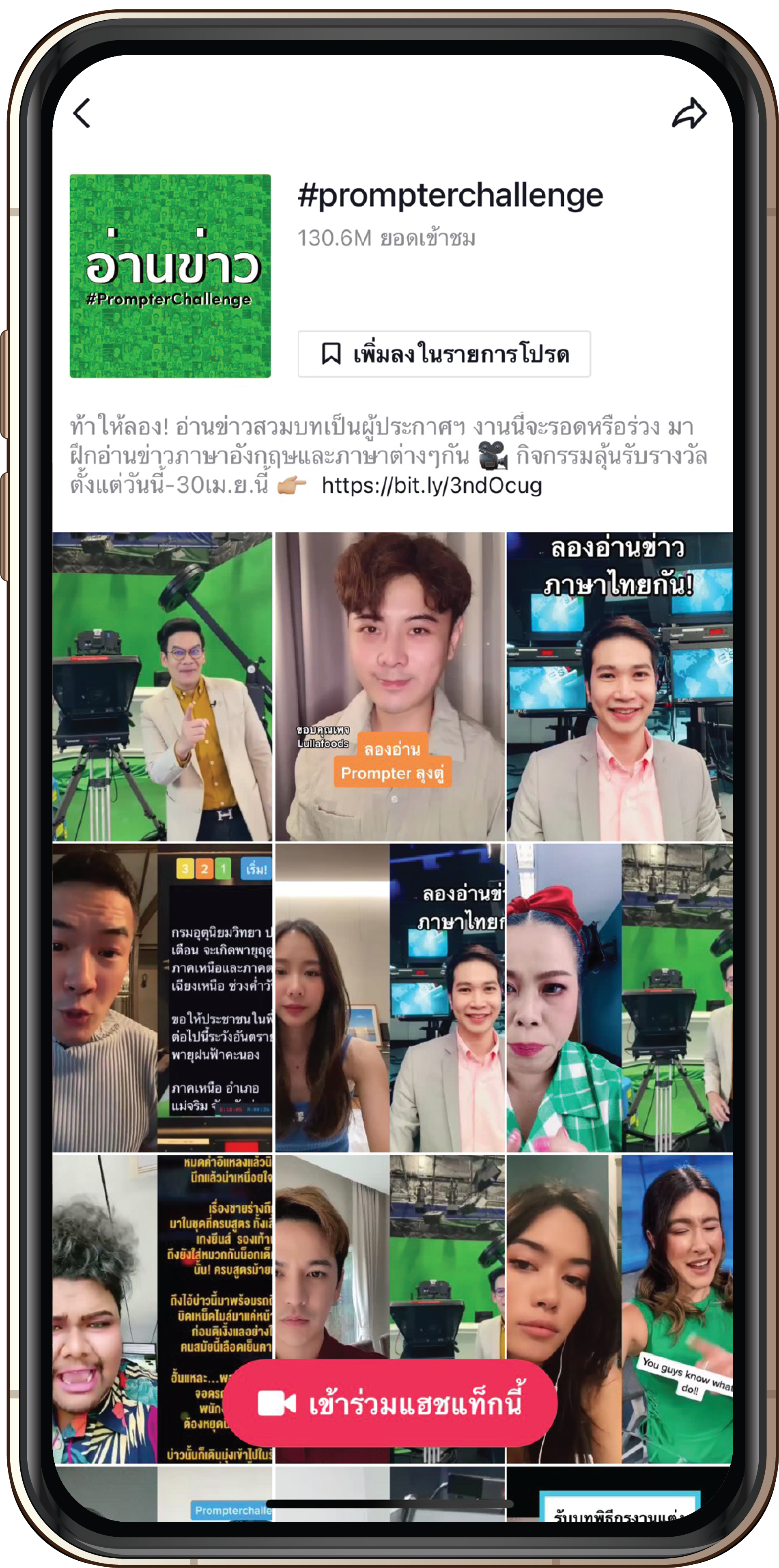Open the video of the man pointing in the green studio
This screenshot has width=779, height=1568.
162,687
